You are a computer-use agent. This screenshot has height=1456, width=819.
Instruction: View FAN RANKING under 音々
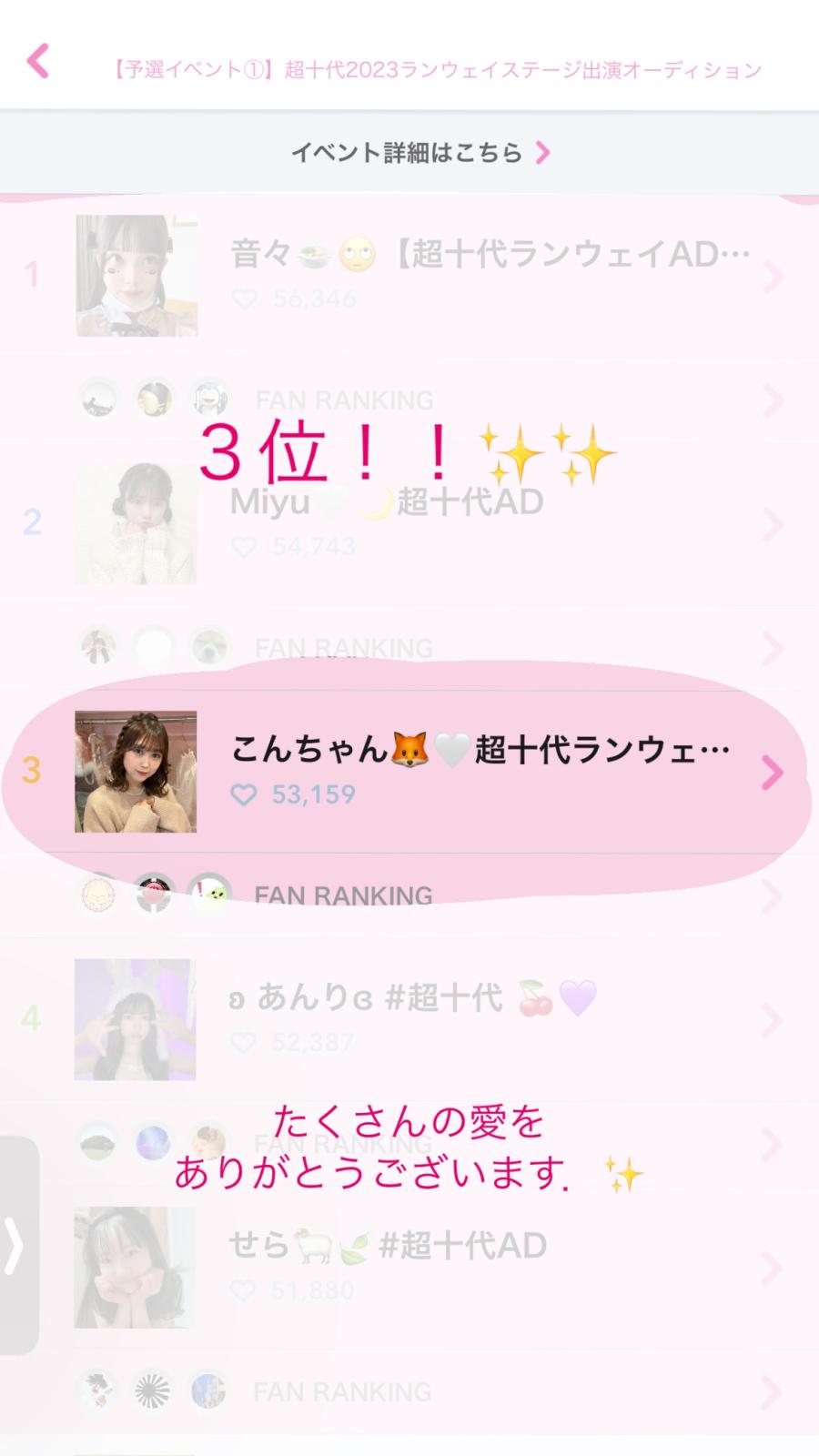point(344,400)
